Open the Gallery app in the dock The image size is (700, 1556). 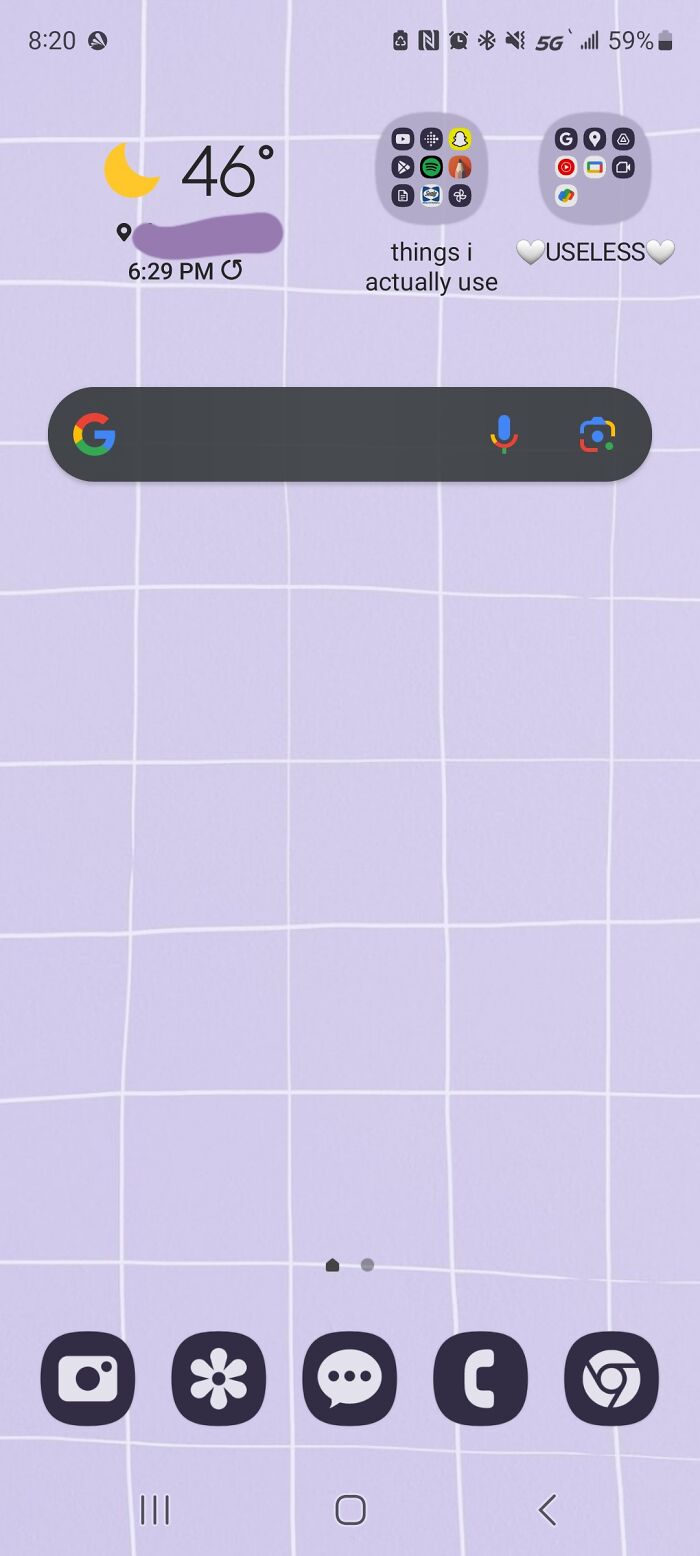(219, 1379)
